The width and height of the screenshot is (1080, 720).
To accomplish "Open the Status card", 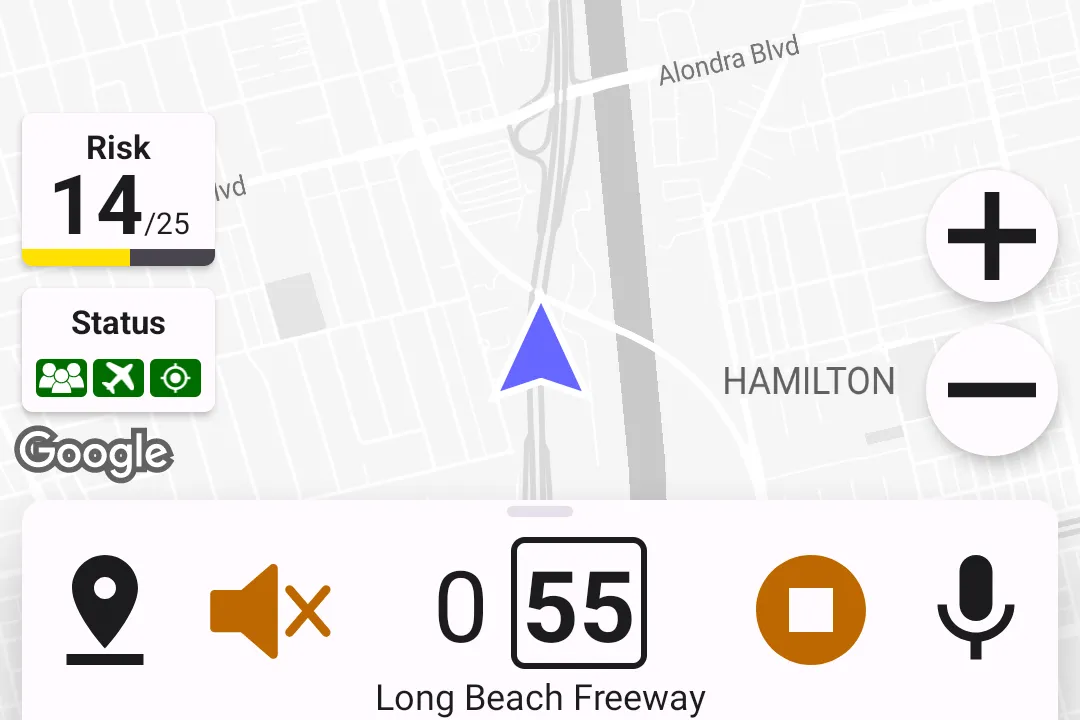I will point(118,350).
